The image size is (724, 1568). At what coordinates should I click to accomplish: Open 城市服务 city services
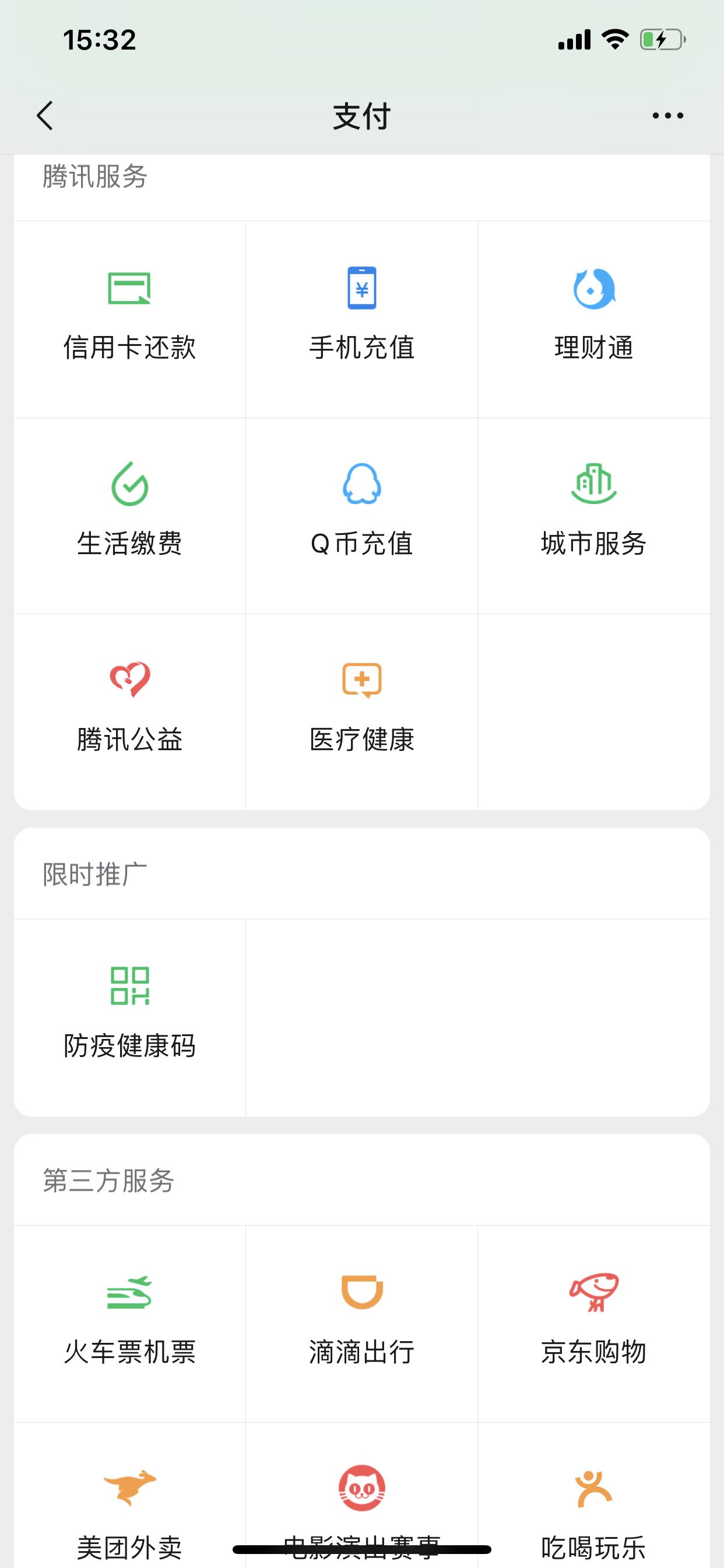[x=594, y=516]
